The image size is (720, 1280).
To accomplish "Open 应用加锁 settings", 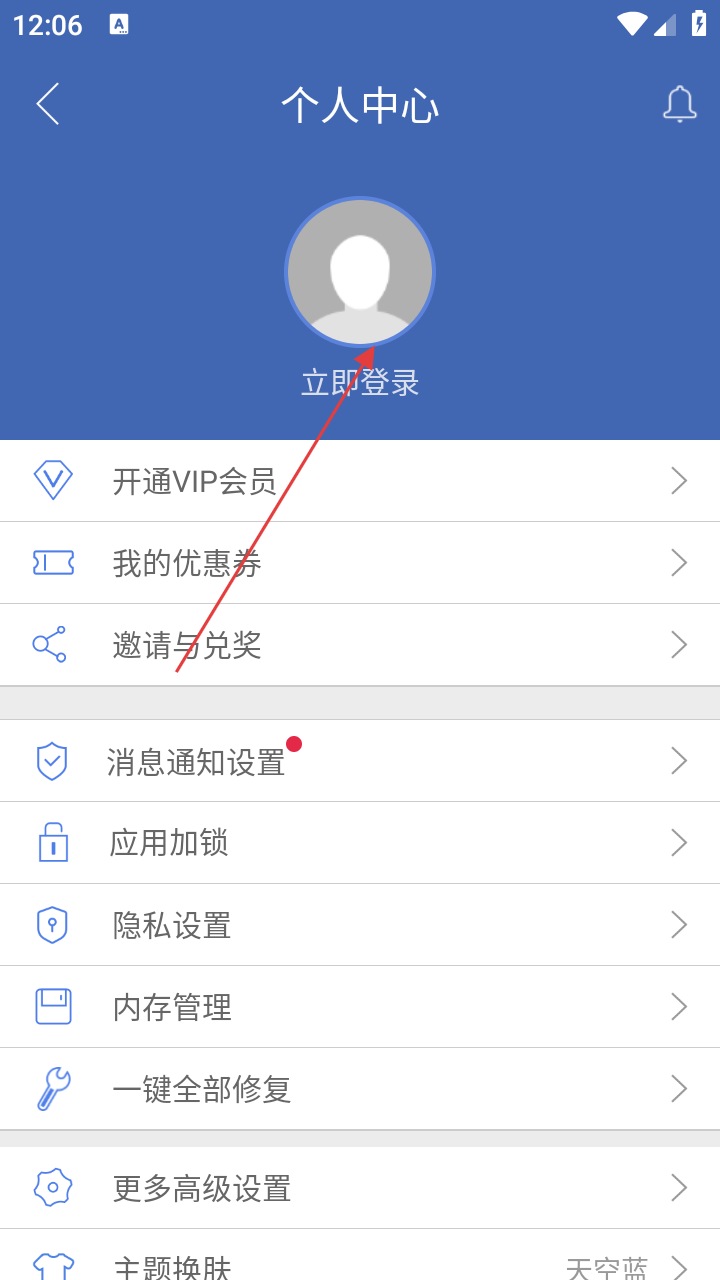I will coord(360,843).
